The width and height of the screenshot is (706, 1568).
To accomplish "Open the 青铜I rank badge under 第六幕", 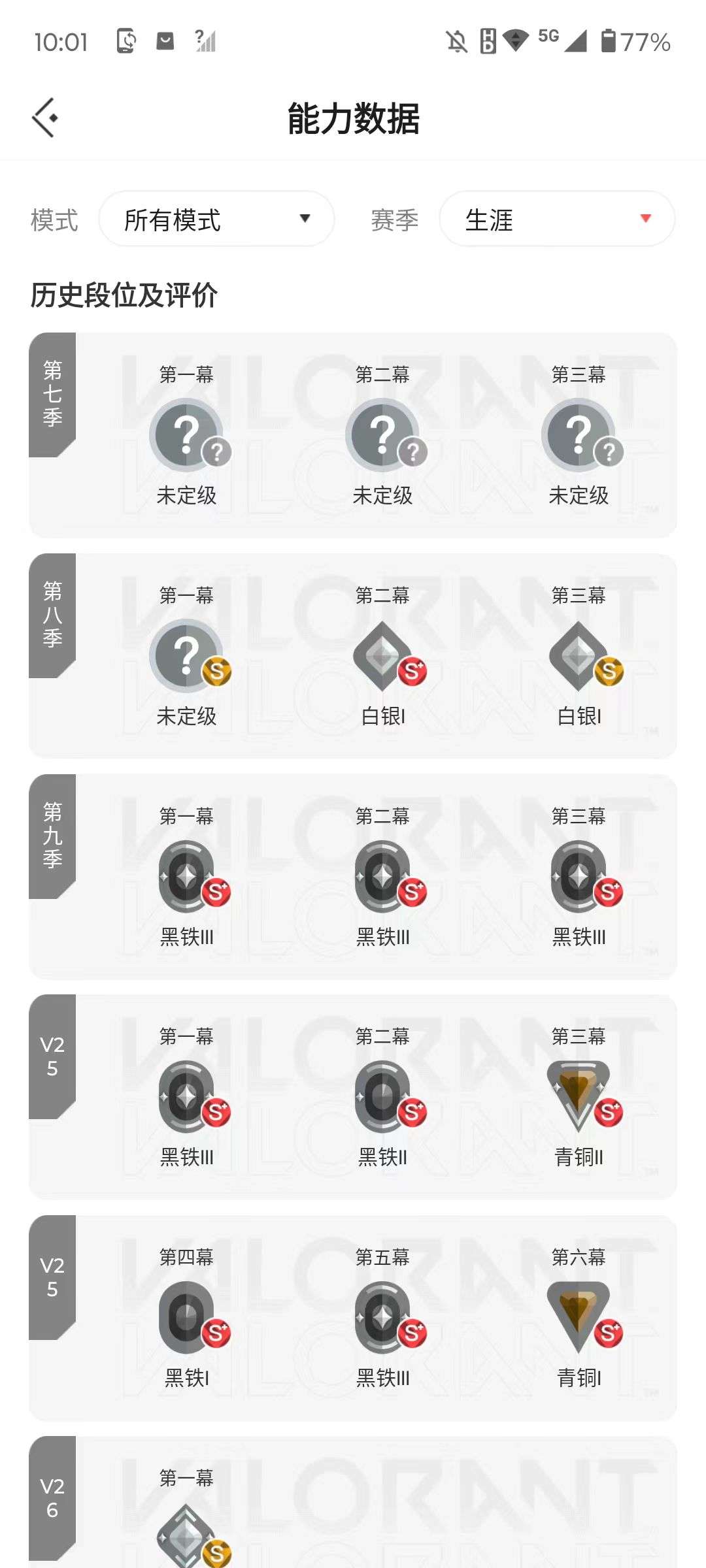I will [x=579, y=1316].
